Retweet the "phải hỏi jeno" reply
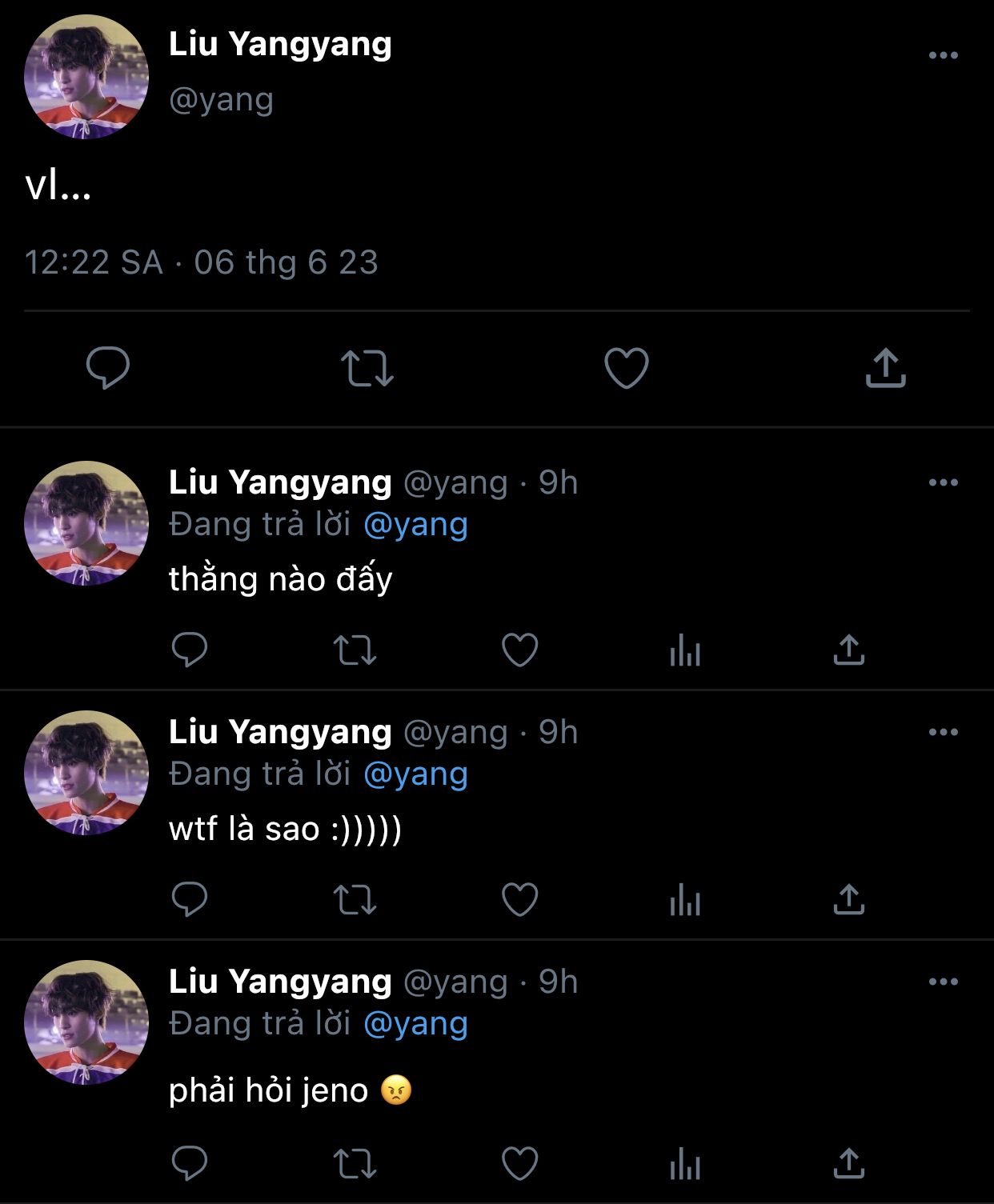This screenshot has height=1204, width=994. 355,1163
